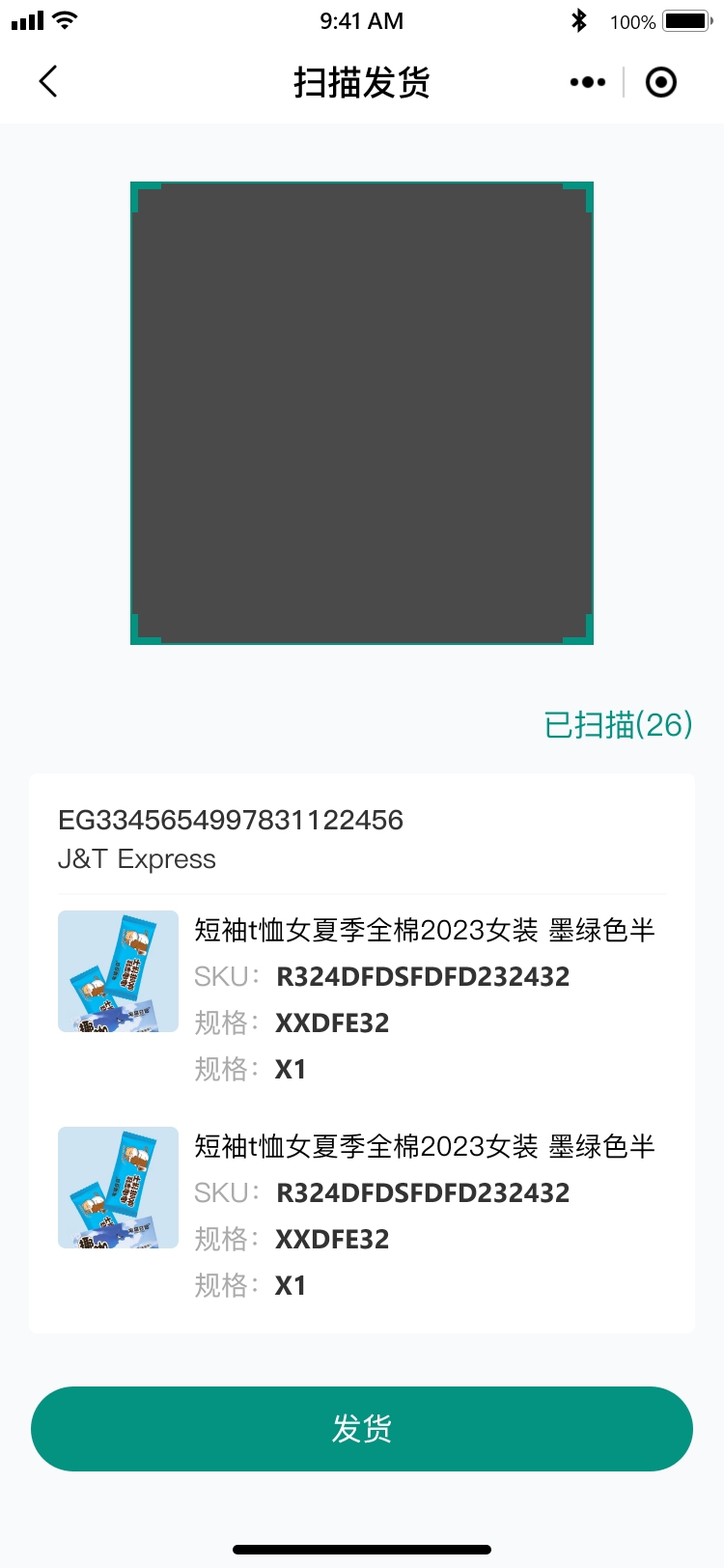
Task: Tap the X1 quantity label
Action: tap(292, 1069)
